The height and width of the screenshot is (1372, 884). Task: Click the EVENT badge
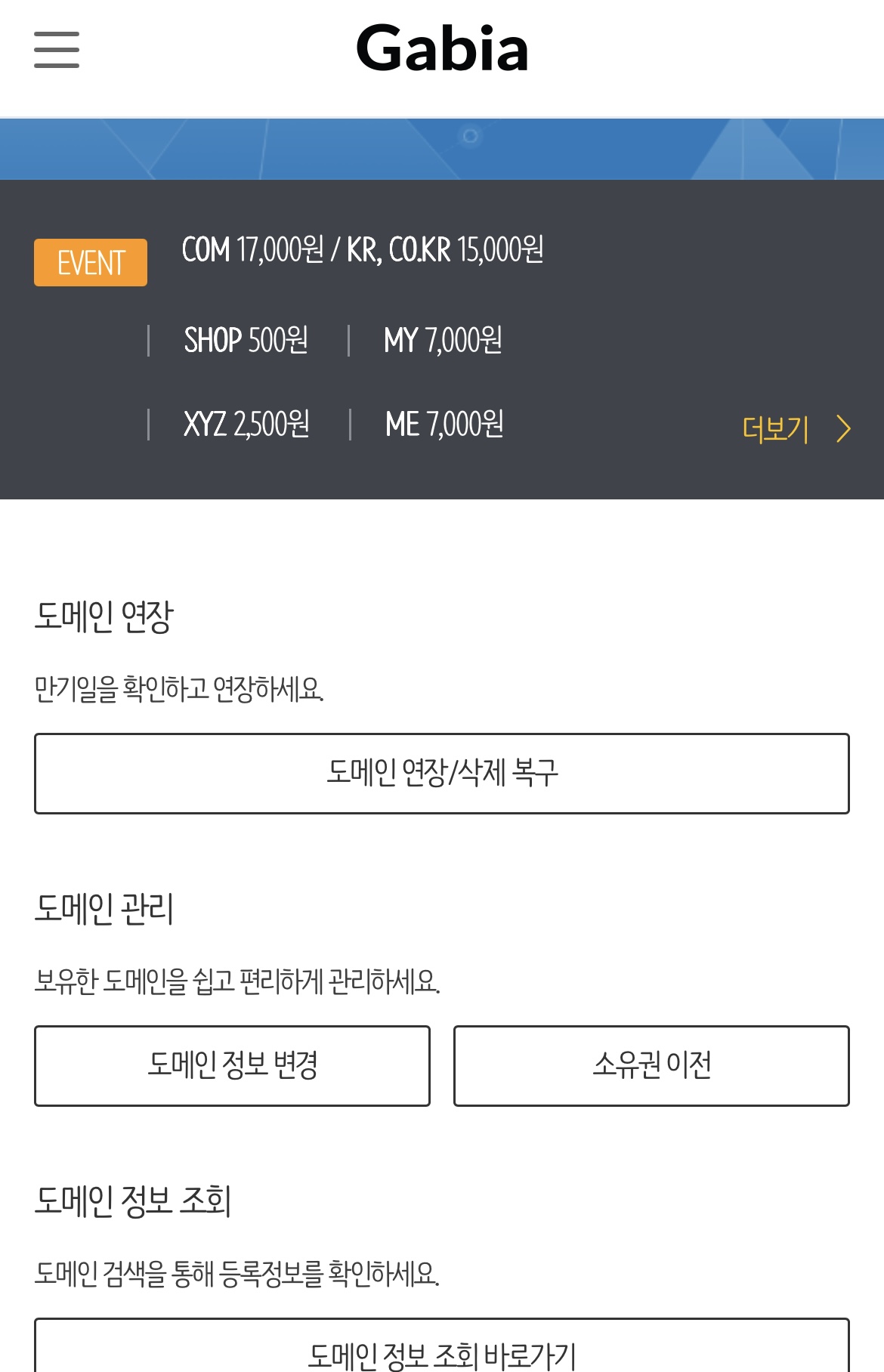click(90, 264)
